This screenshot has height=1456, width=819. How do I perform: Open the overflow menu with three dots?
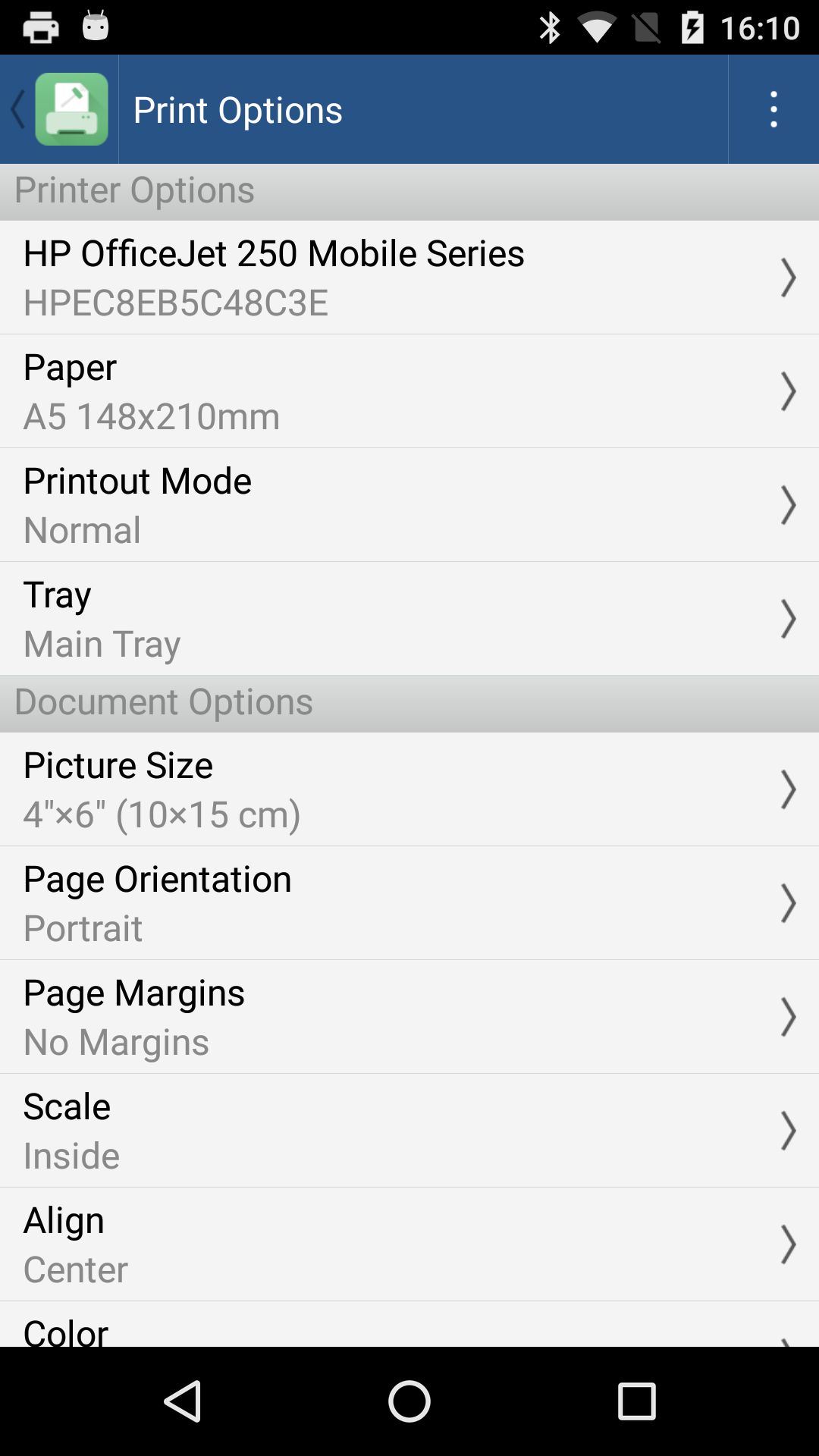click(773, 109)
